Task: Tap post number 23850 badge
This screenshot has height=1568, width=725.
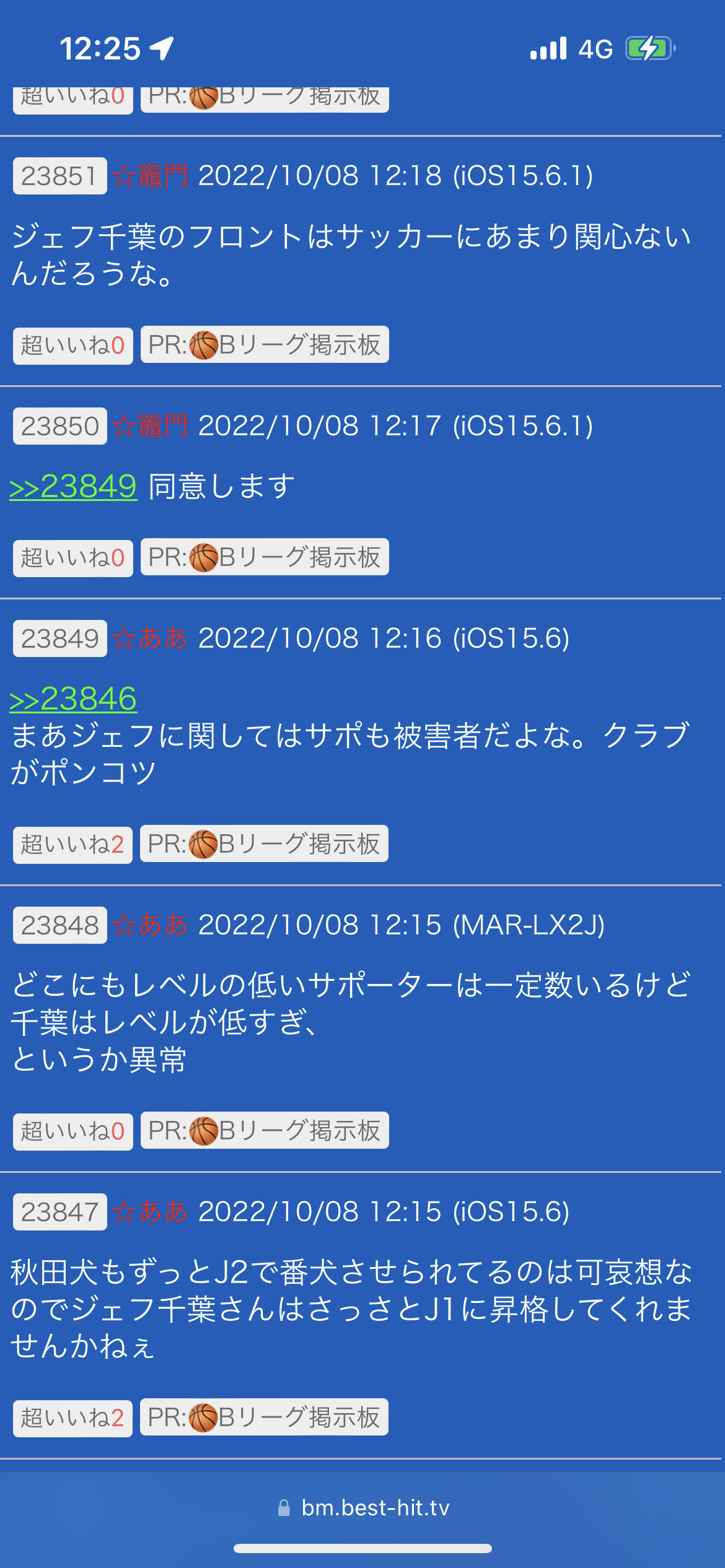Action: [x=59, y=426]
